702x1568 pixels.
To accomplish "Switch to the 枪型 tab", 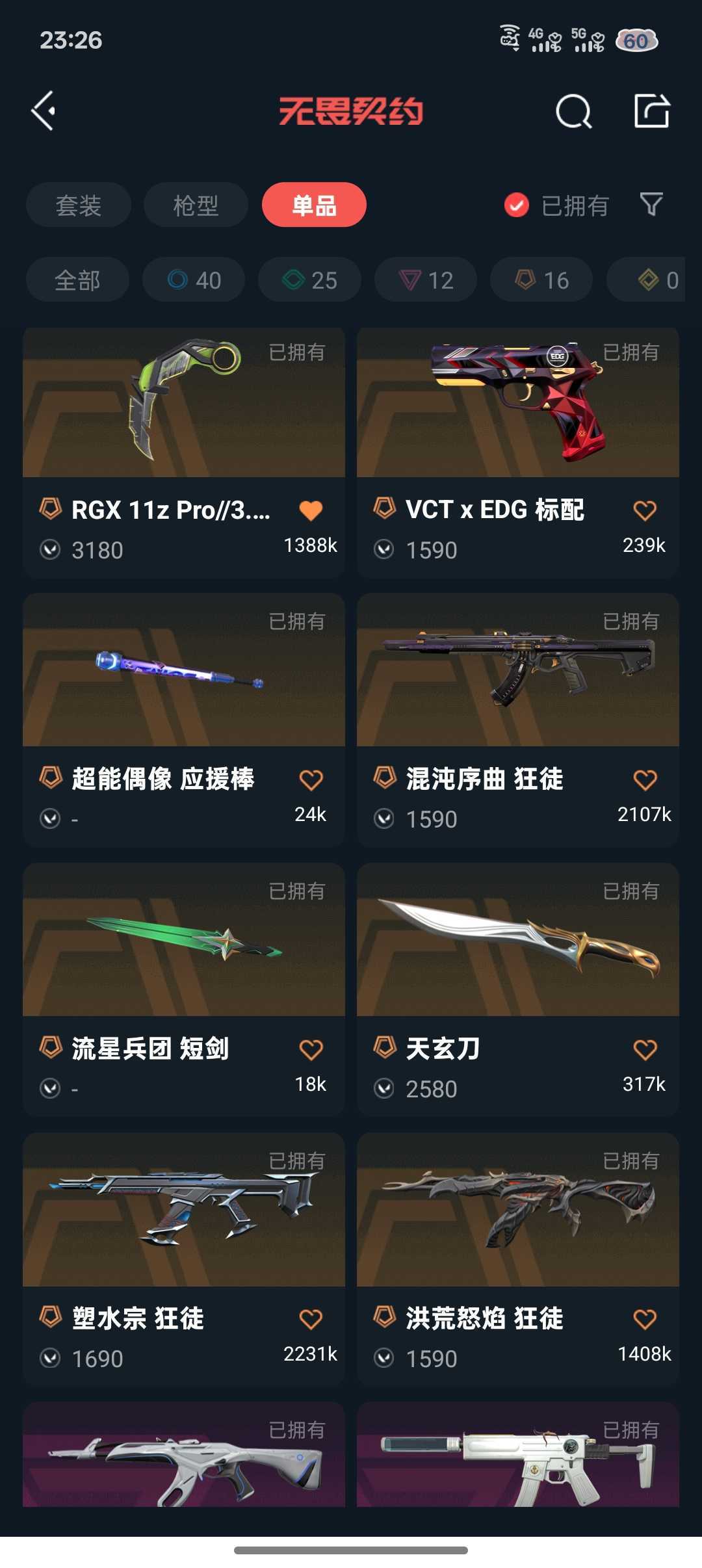I will [196, 205].
